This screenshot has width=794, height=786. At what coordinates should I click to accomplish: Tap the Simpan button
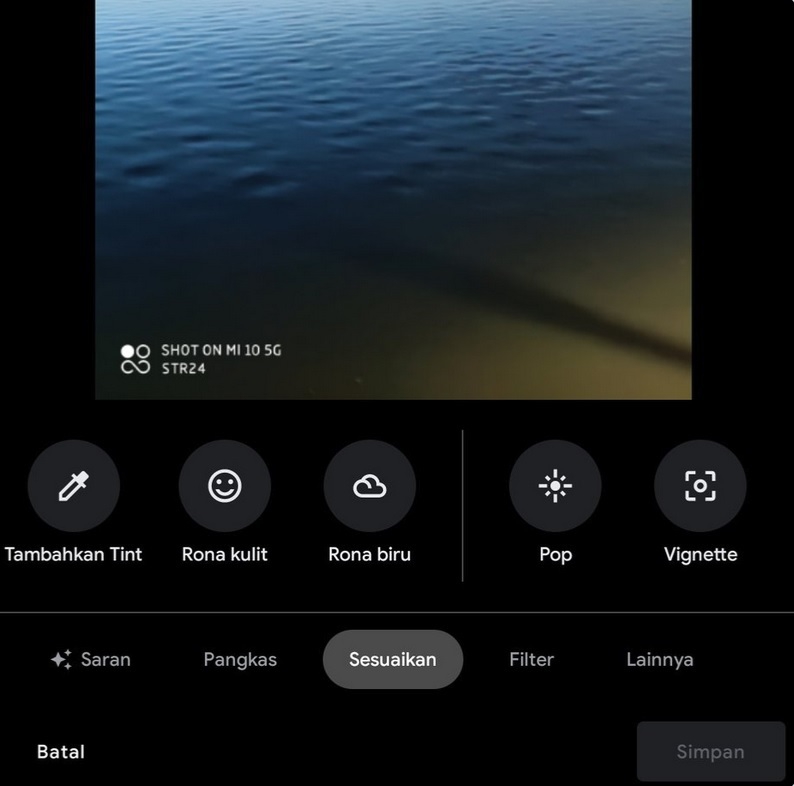(x=710, y=752)
